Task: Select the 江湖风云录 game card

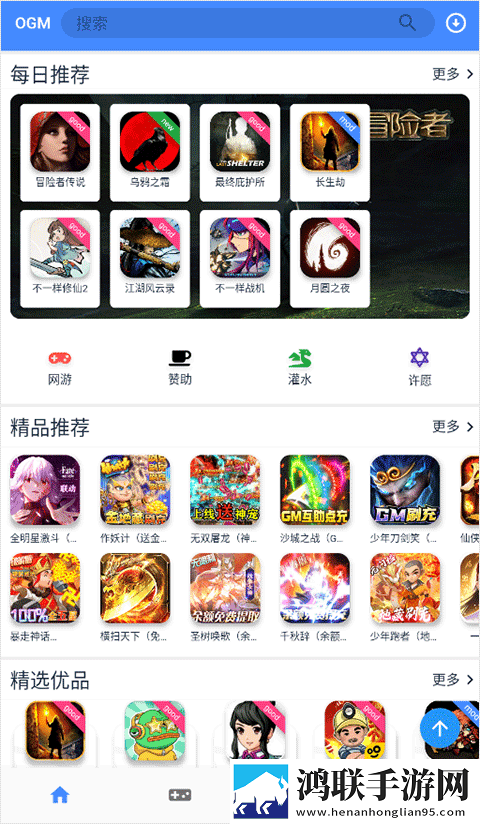Action: click(x=150, y=259)
